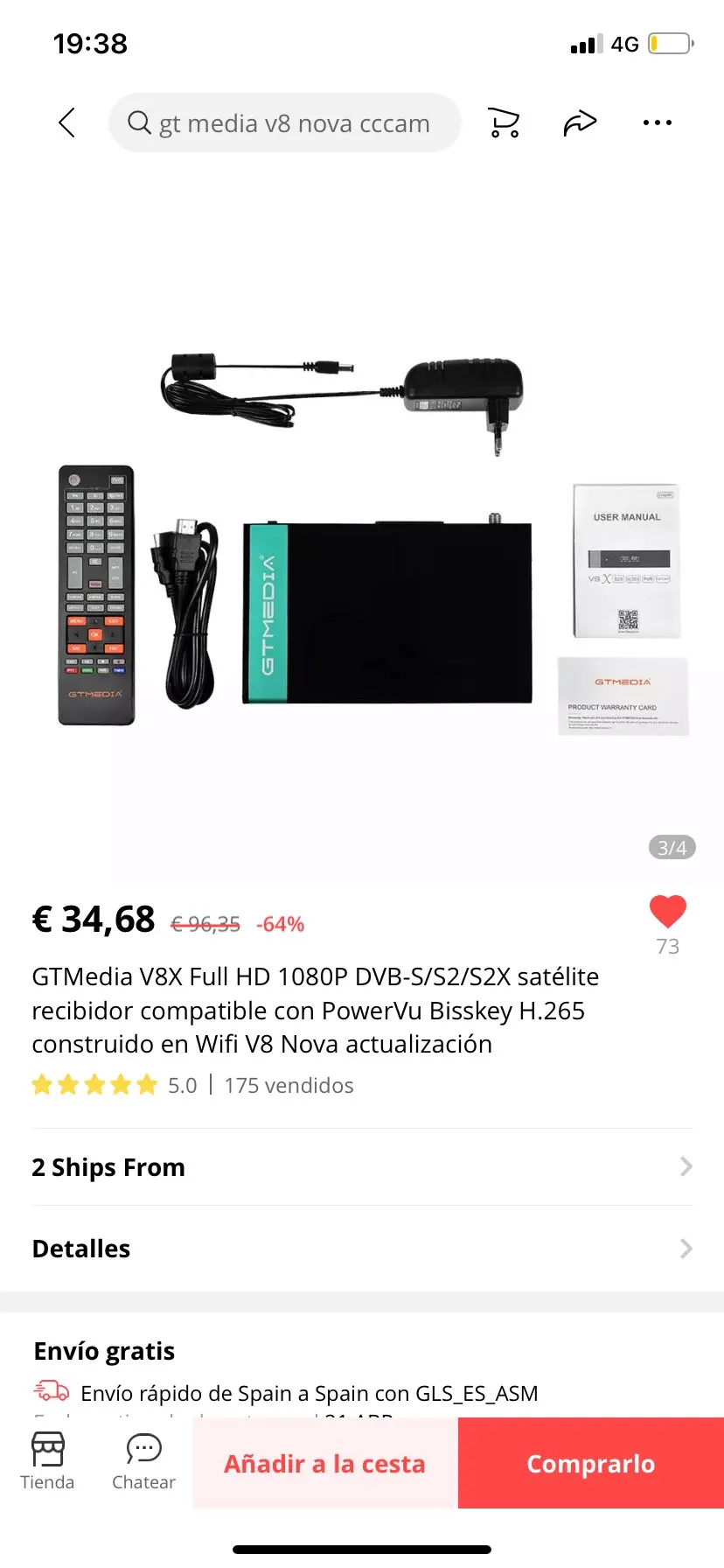Open the GTMedia product photo

362,542
